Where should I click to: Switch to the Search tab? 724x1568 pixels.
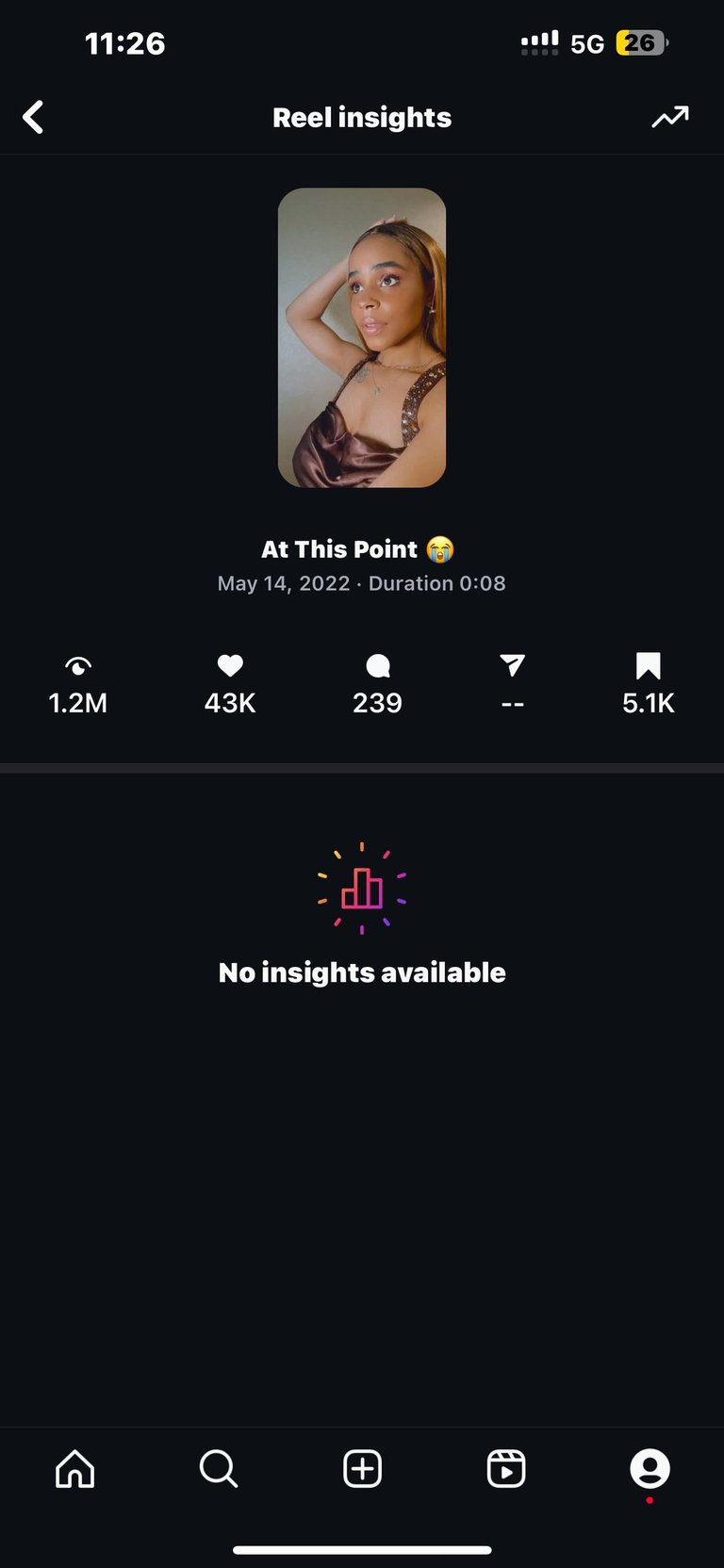click(219, 1468)
